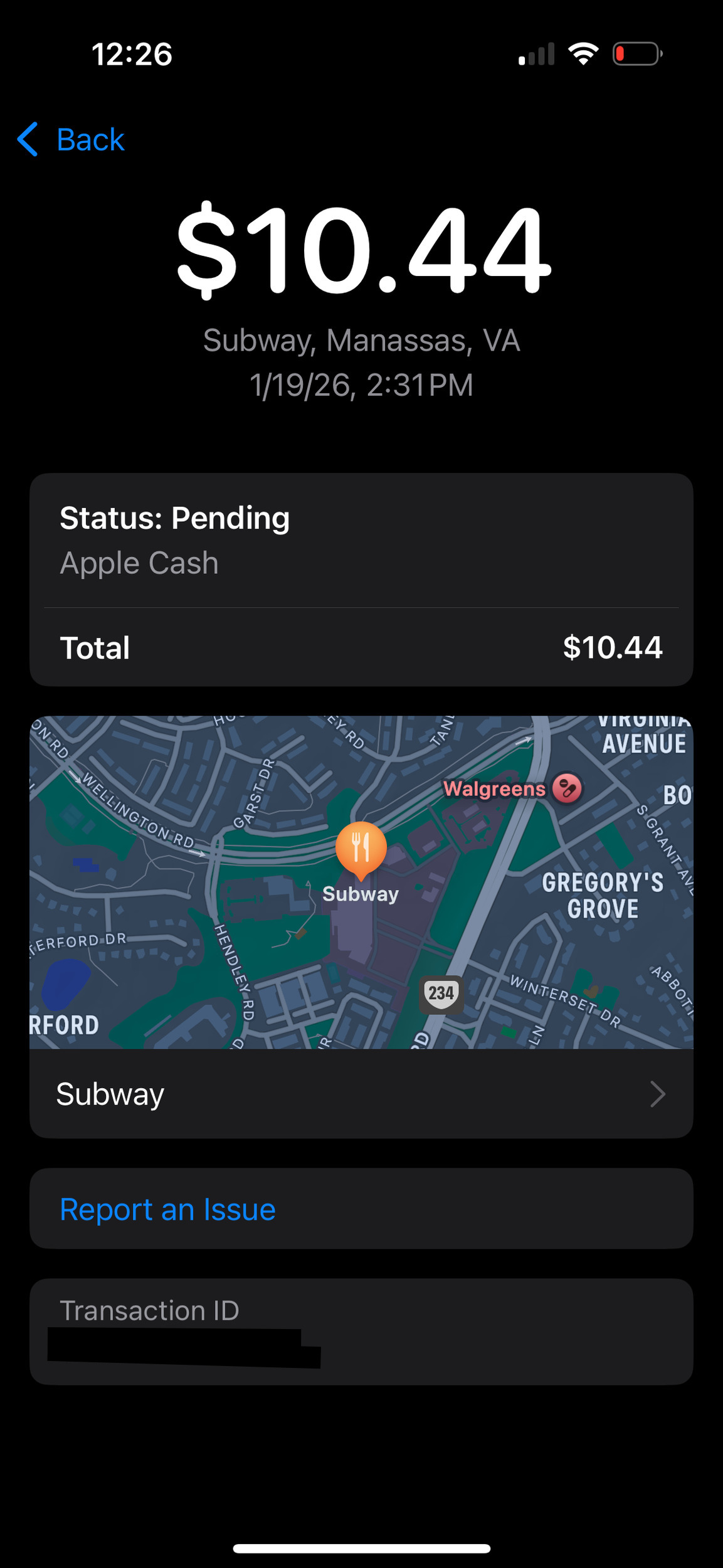Viewport: 723px width, 1568px height.
Task: Open the Subway merchant details row
Action: coord(361,1094)
